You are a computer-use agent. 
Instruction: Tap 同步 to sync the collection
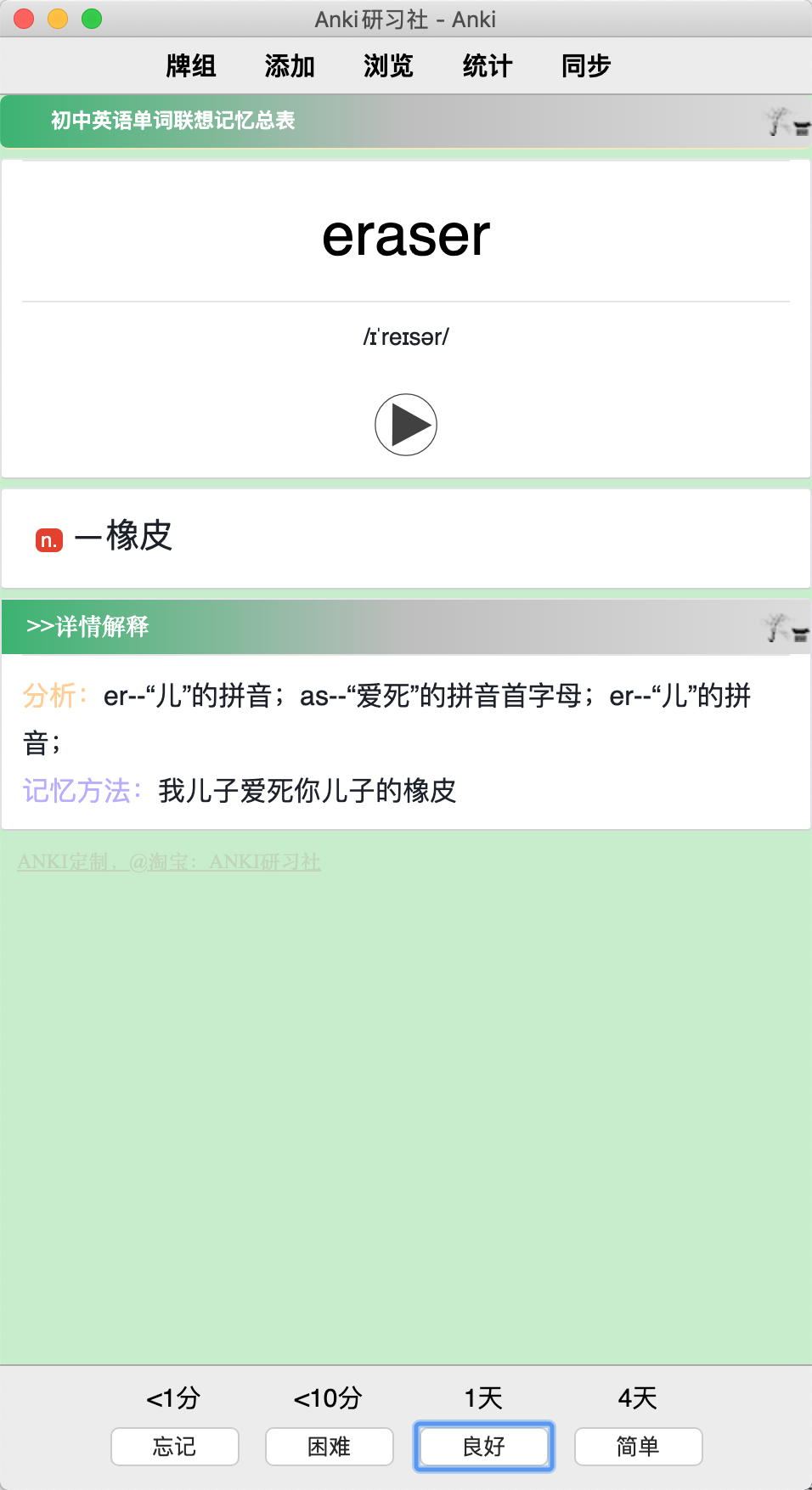tap(586, 65)
